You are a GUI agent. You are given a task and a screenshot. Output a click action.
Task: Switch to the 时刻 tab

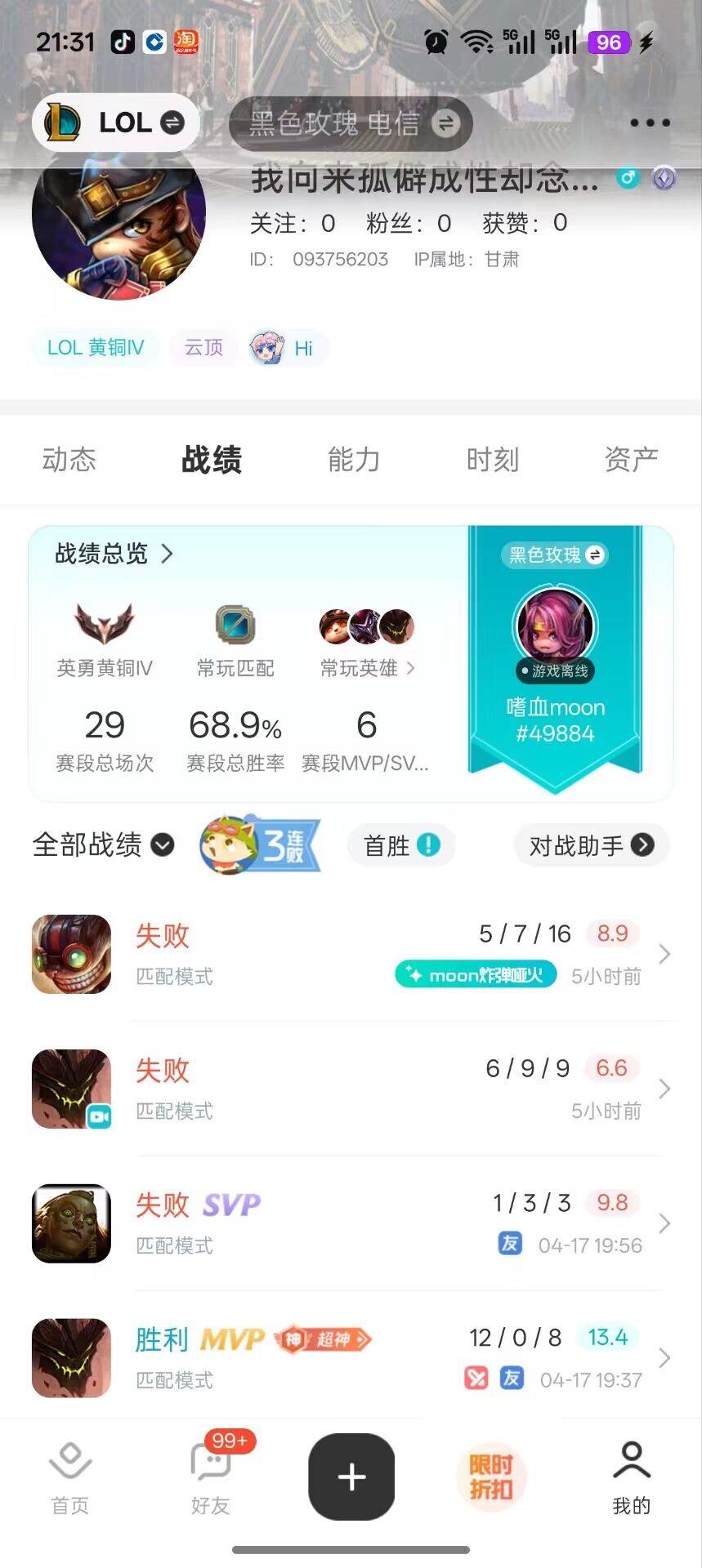pyautogui.click(x=493, y=460)
